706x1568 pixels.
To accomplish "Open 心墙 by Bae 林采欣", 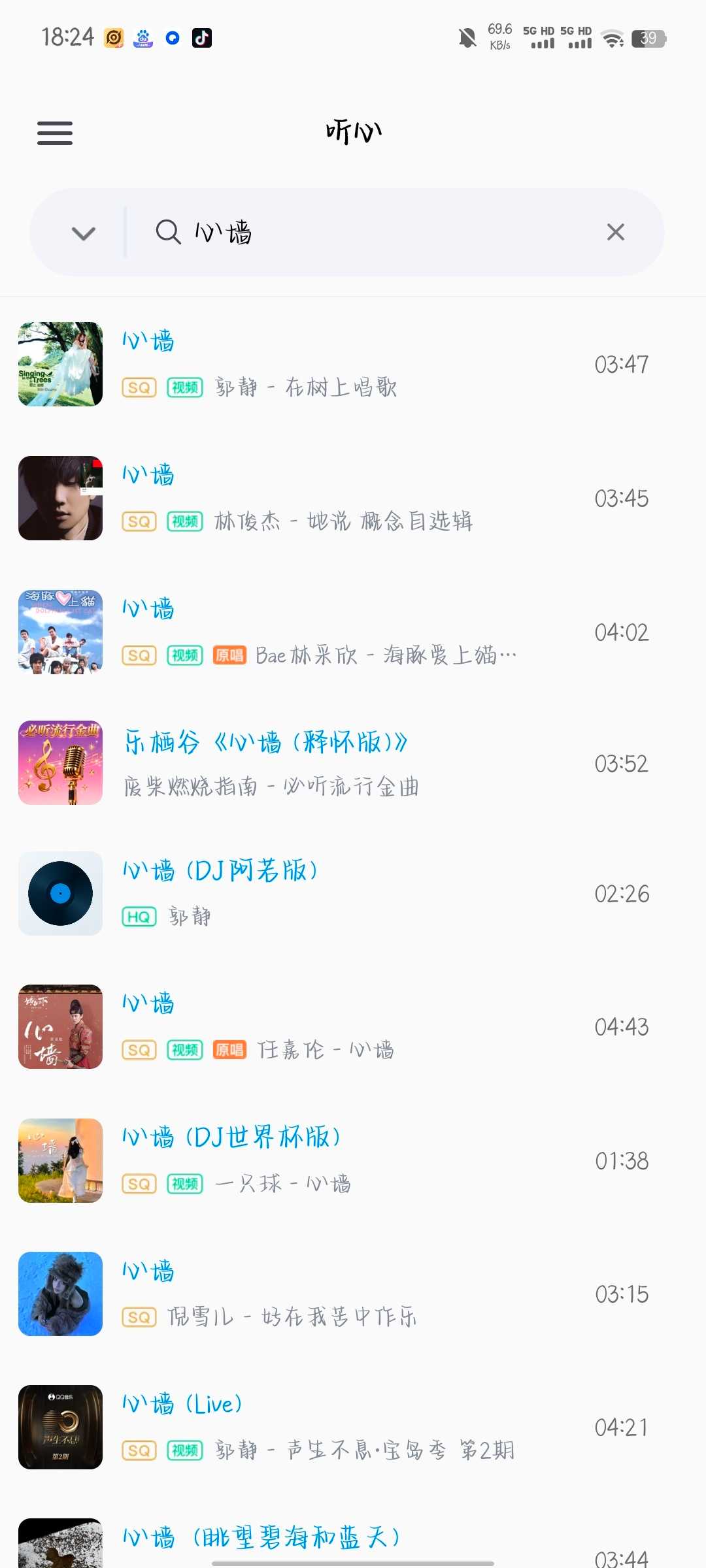I will (353, 632).
